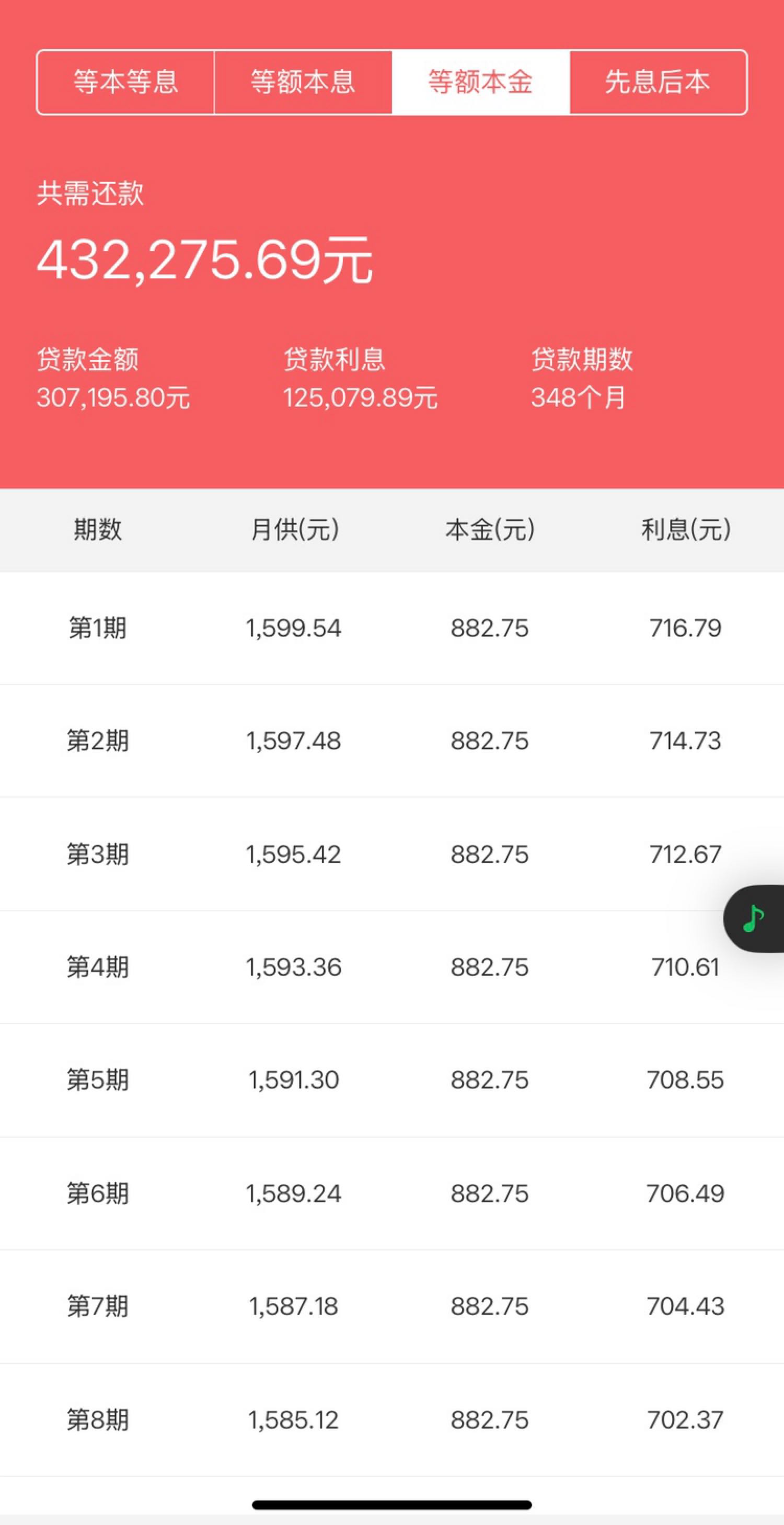Switch to the 等本等息 tab
The width and height of the screenshot is (784, 1525).
tap(125, 82)
